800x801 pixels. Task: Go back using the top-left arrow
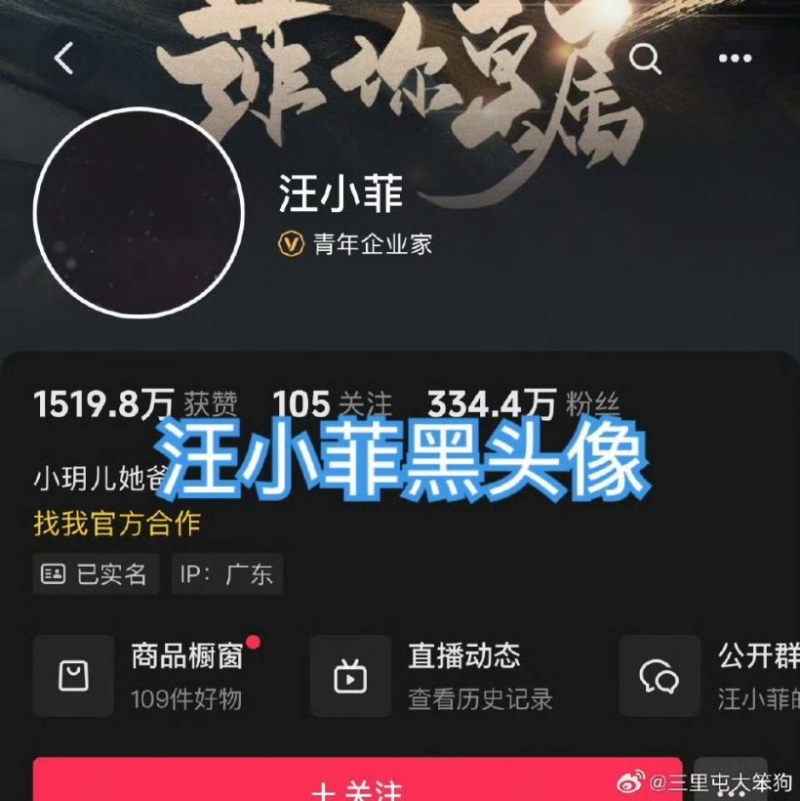pyautogui.click(x=65, y=58)
